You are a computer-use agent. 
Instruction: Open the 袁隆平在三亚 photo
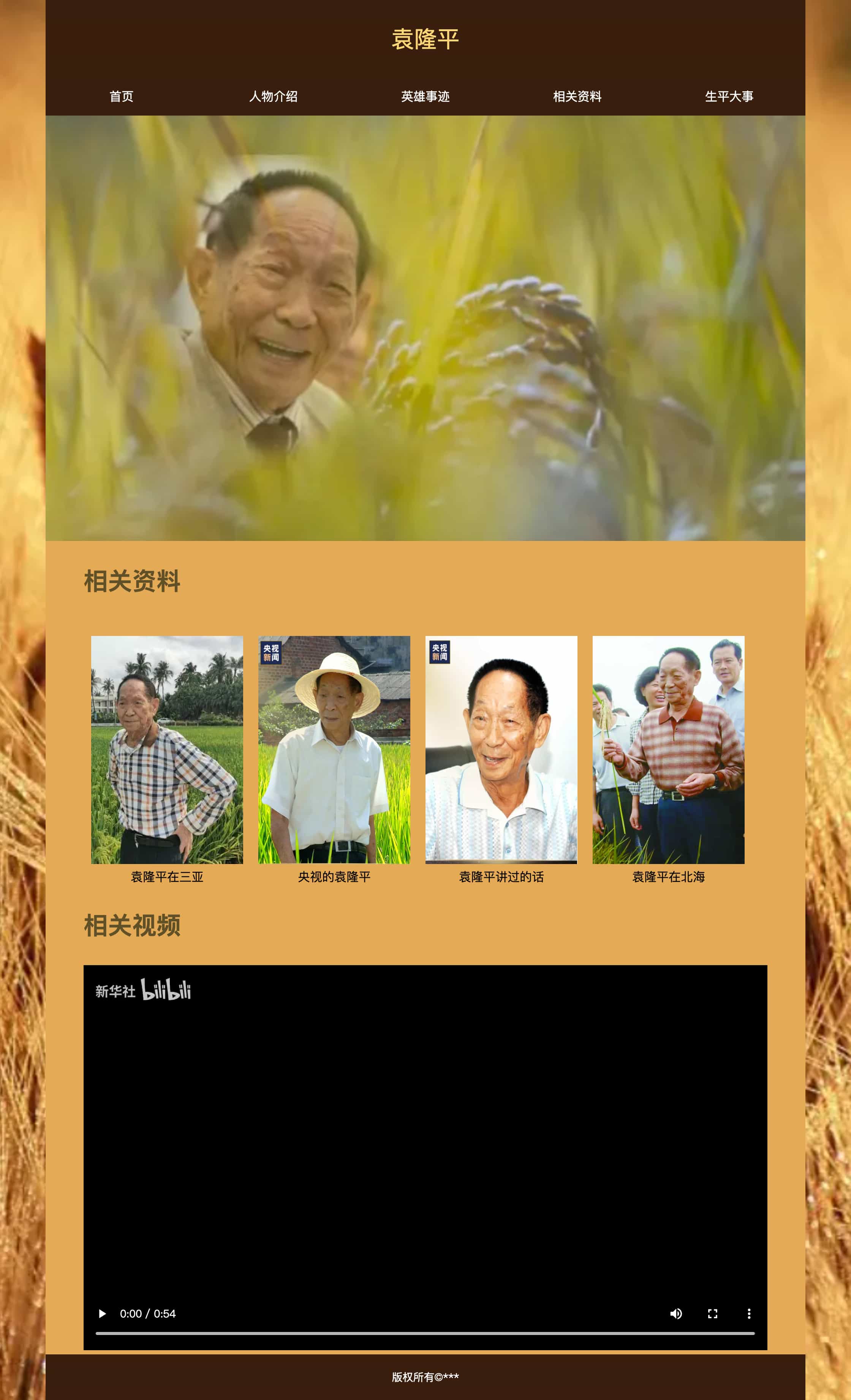pyautogui.click(x=167, y=750)
